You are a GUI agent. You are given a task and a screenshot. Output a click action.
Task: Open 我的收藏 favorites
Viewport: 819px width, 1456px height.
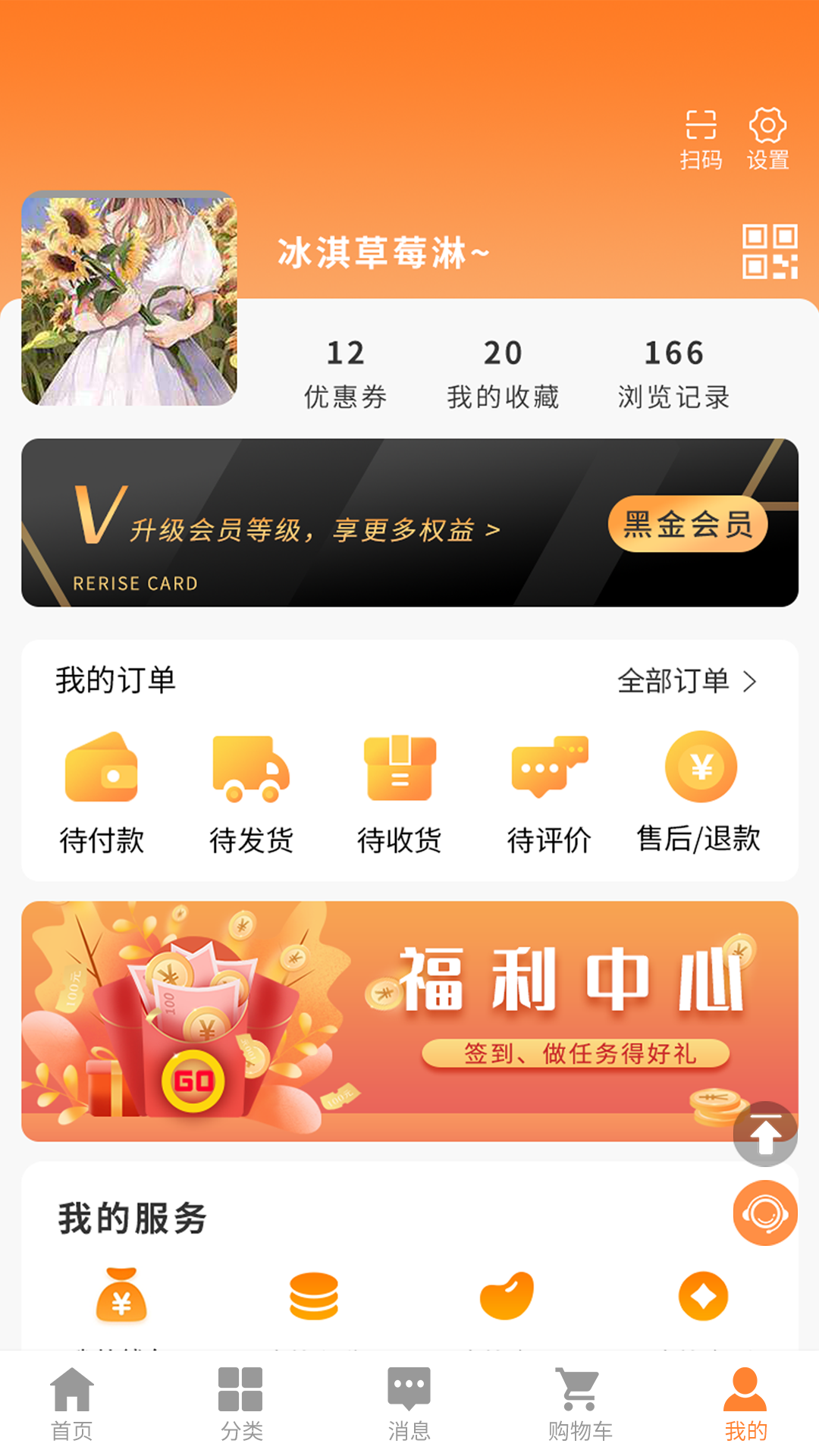tap(503, 373)
